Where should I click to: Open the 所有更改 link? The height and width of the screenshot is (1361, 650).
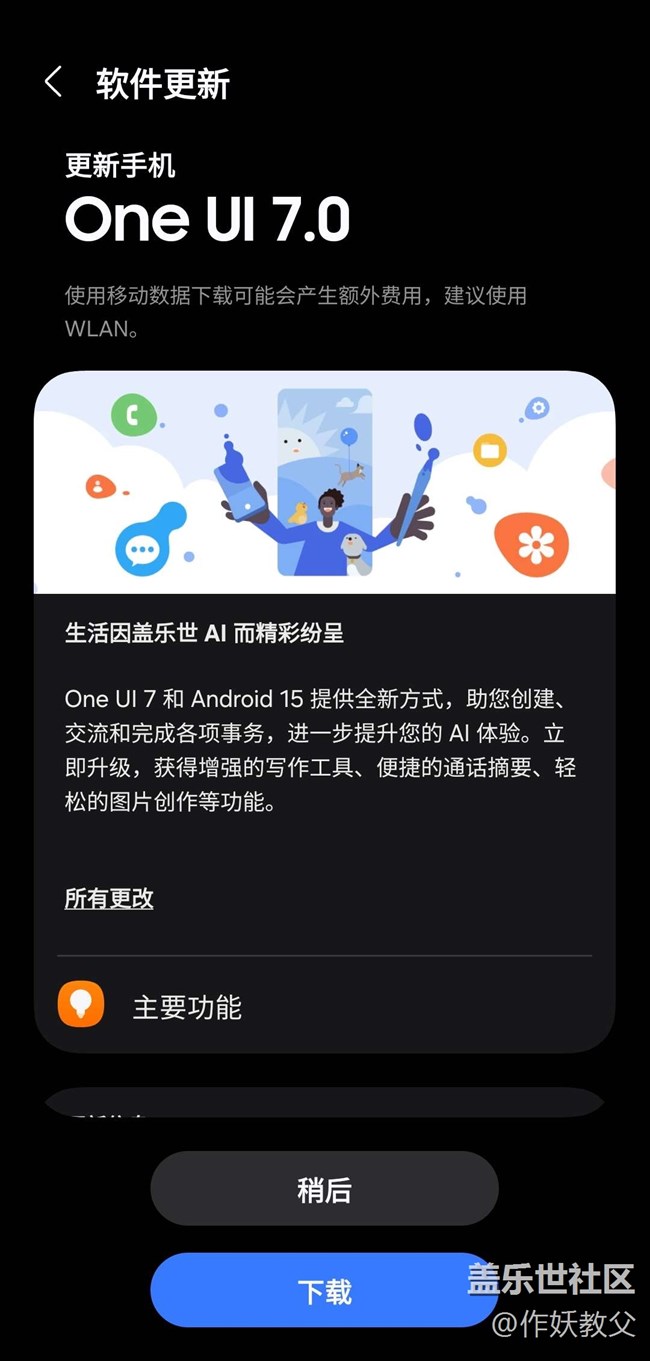pyautogui.click(x=109, y=898)
